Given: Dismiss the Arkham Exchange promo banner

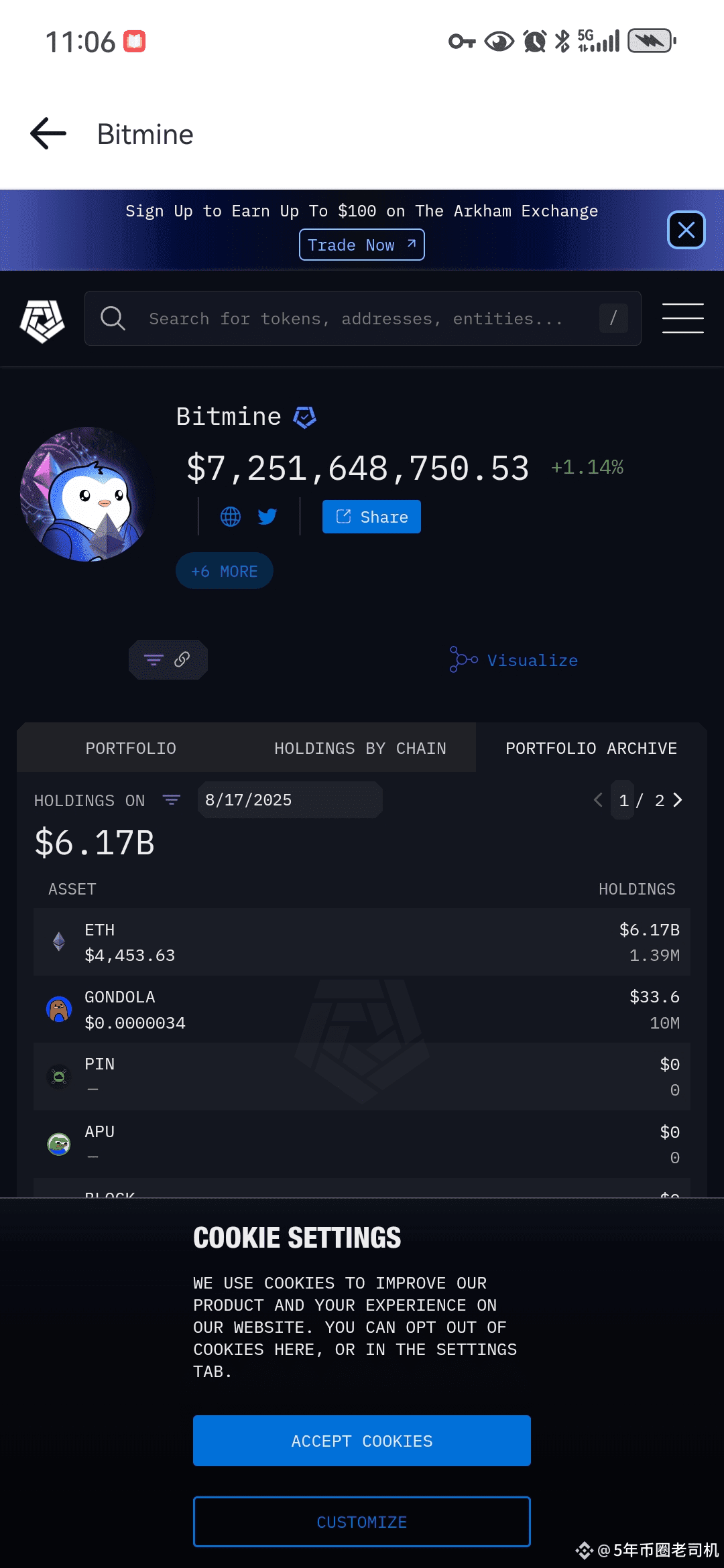Looking at the screenshot, I should click(686, 230).
